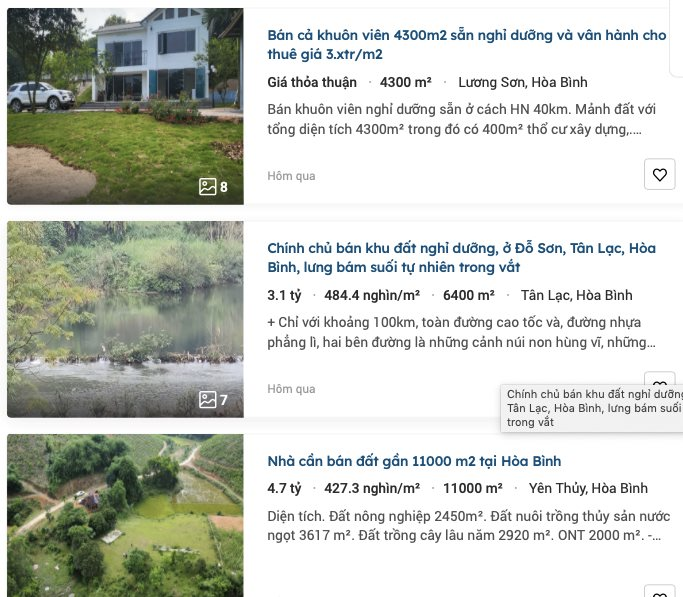View the photo of the white villa listing
The height and width of the screenshot is (597, 683).
(125, 105)
